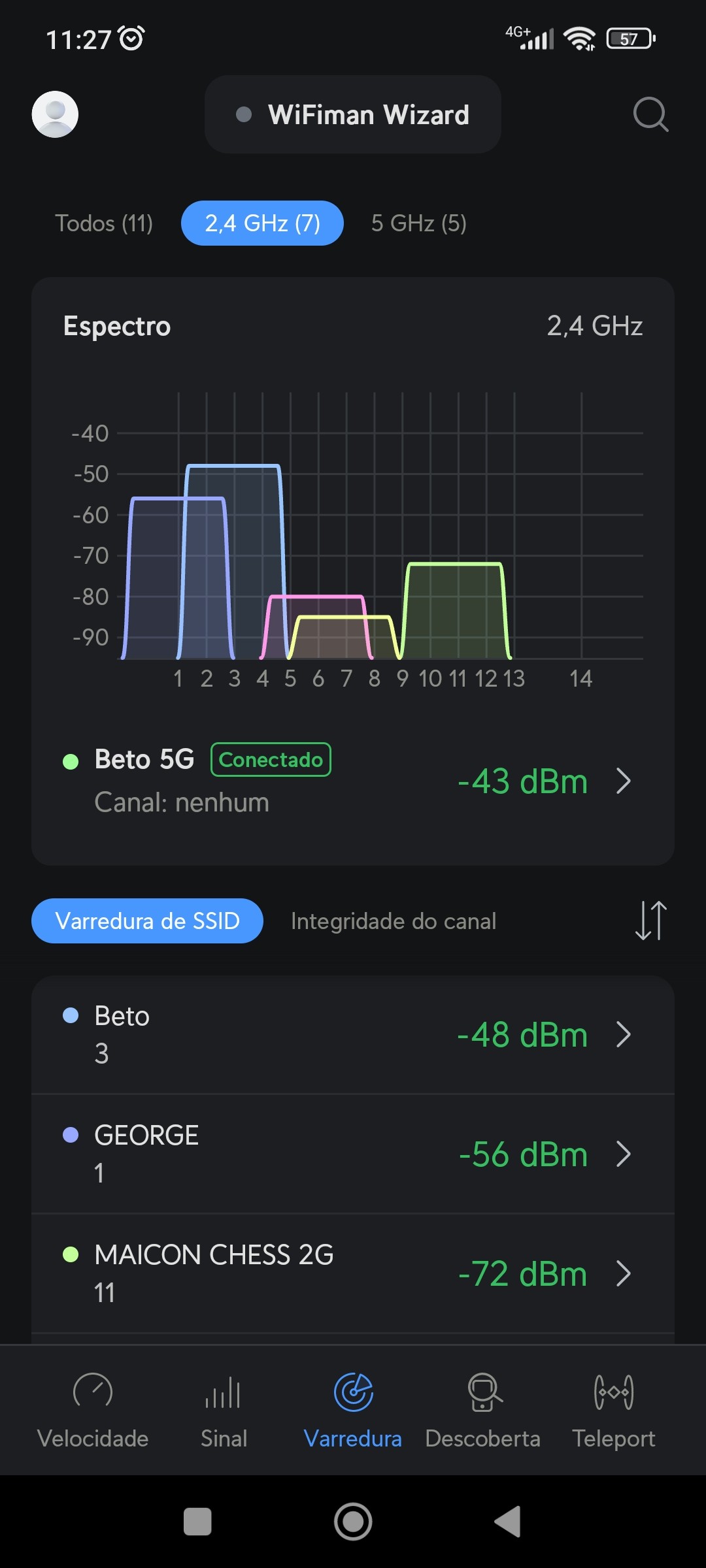
Task: Open the GEORGE network details
Action: tap(353, 1154)
